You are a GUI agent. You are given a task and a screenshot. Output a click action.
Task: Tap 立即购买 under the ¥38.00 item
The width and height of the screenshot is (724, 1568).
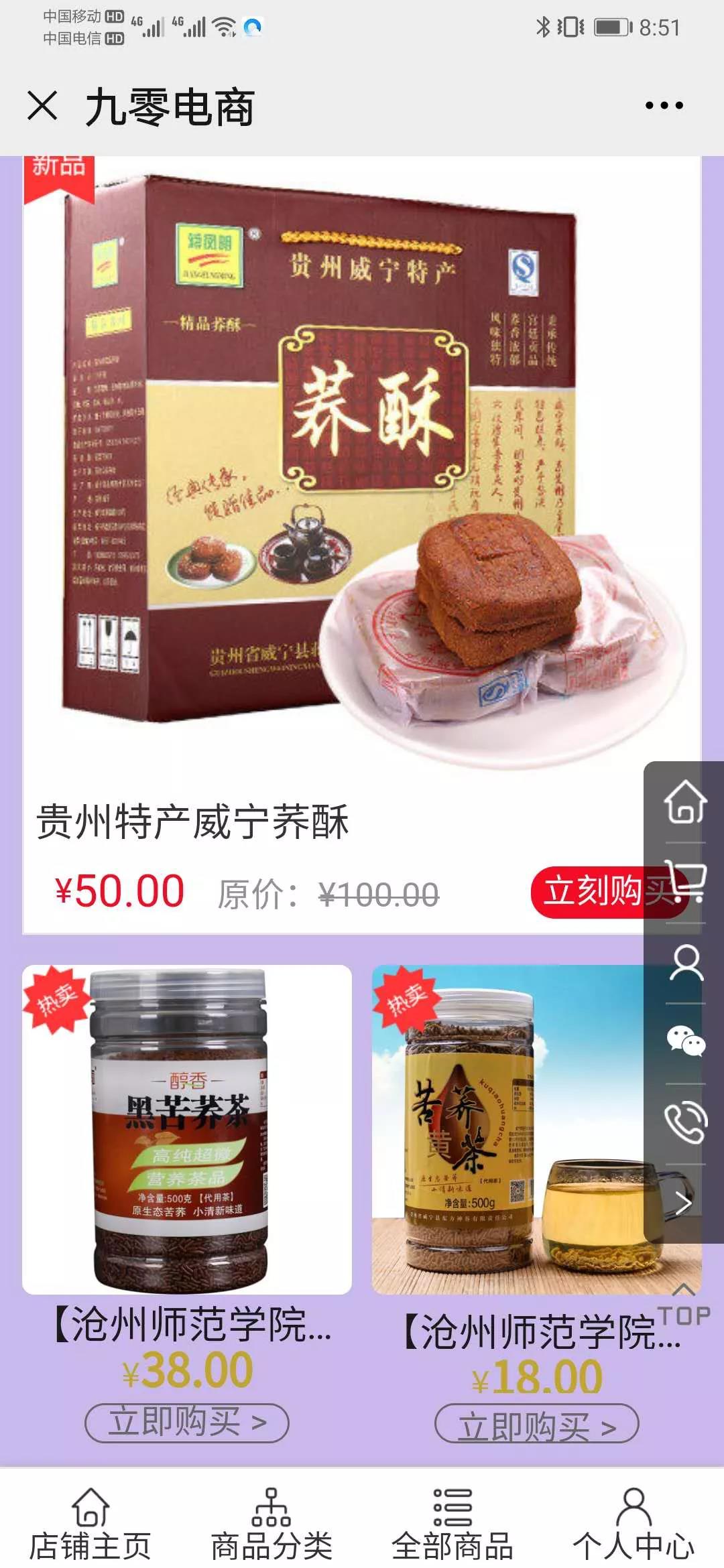pyautogui.click(x=187, y=1422)
